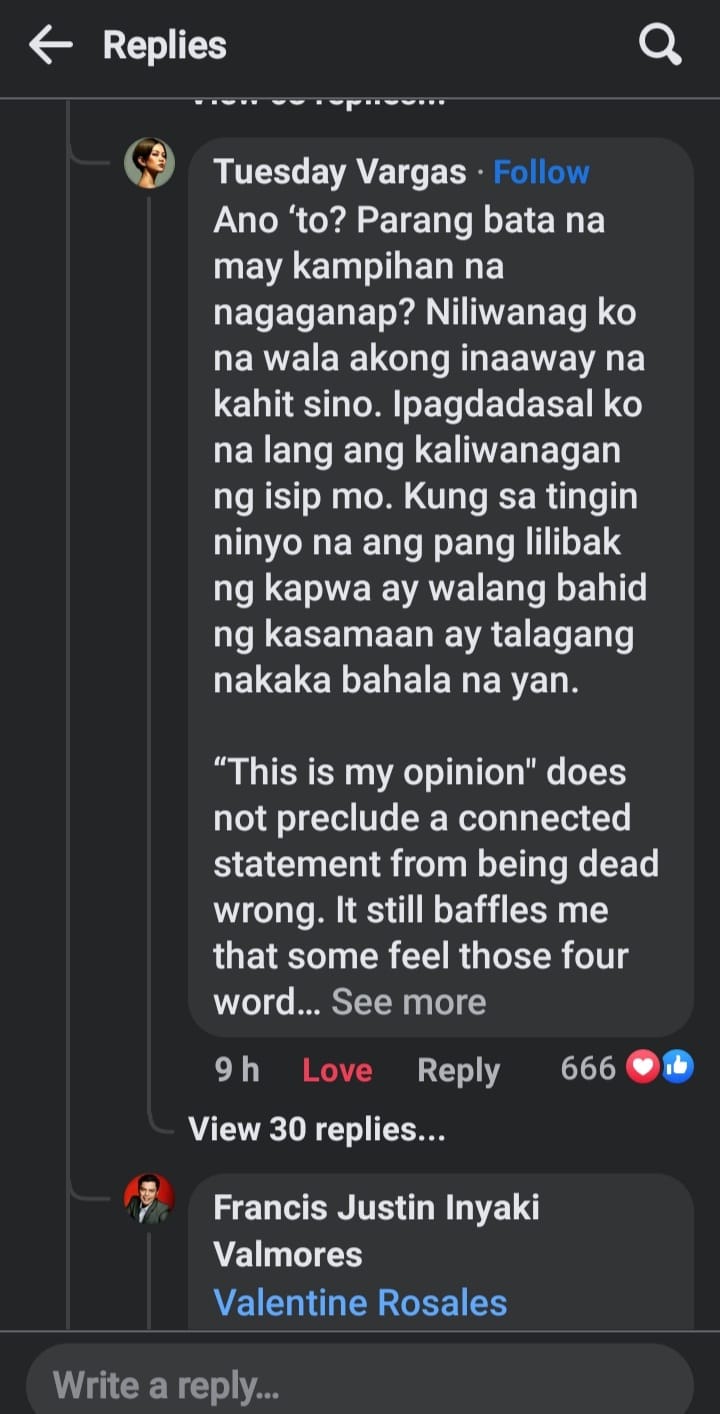View 30 replies under Tuesday's comment
Viewport: 720px width, 1414px height.
pos(316,1129)
